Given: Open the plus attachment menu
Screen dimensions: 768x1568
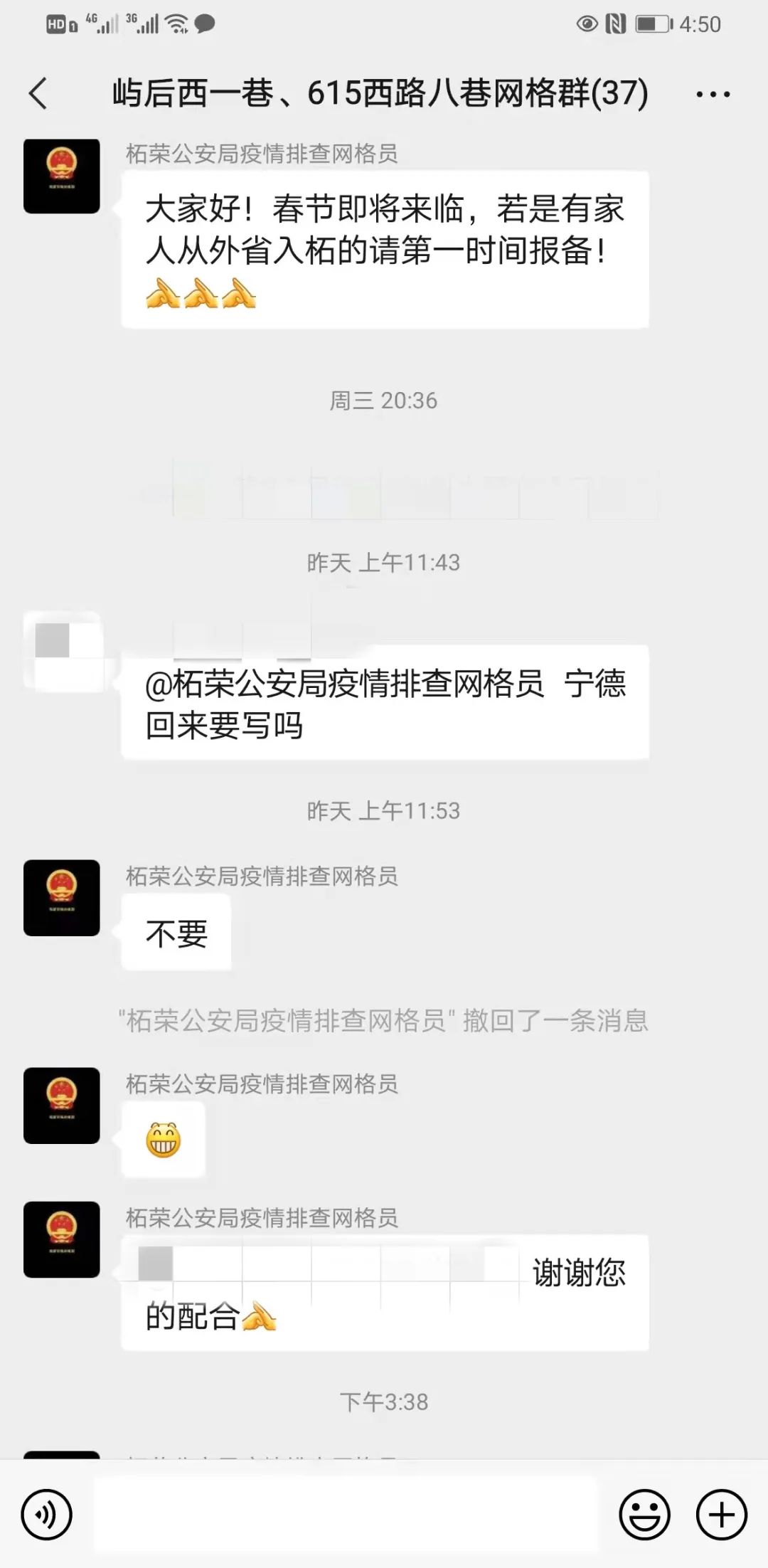Looking at the screenshot, I should pos(721,1515).
